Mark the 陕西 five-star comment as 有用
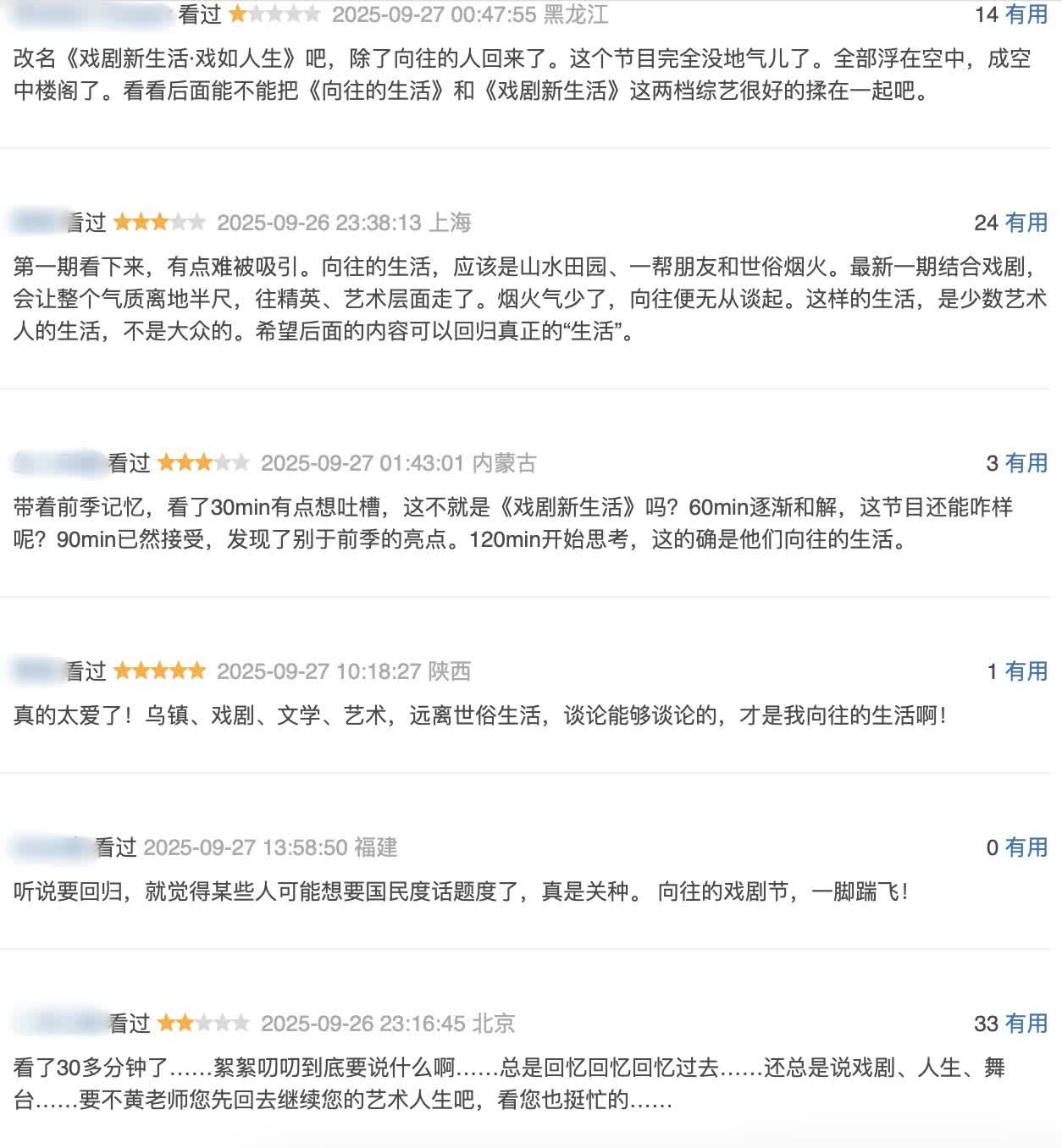The image size is (1062, 1148). [1026, 671]
